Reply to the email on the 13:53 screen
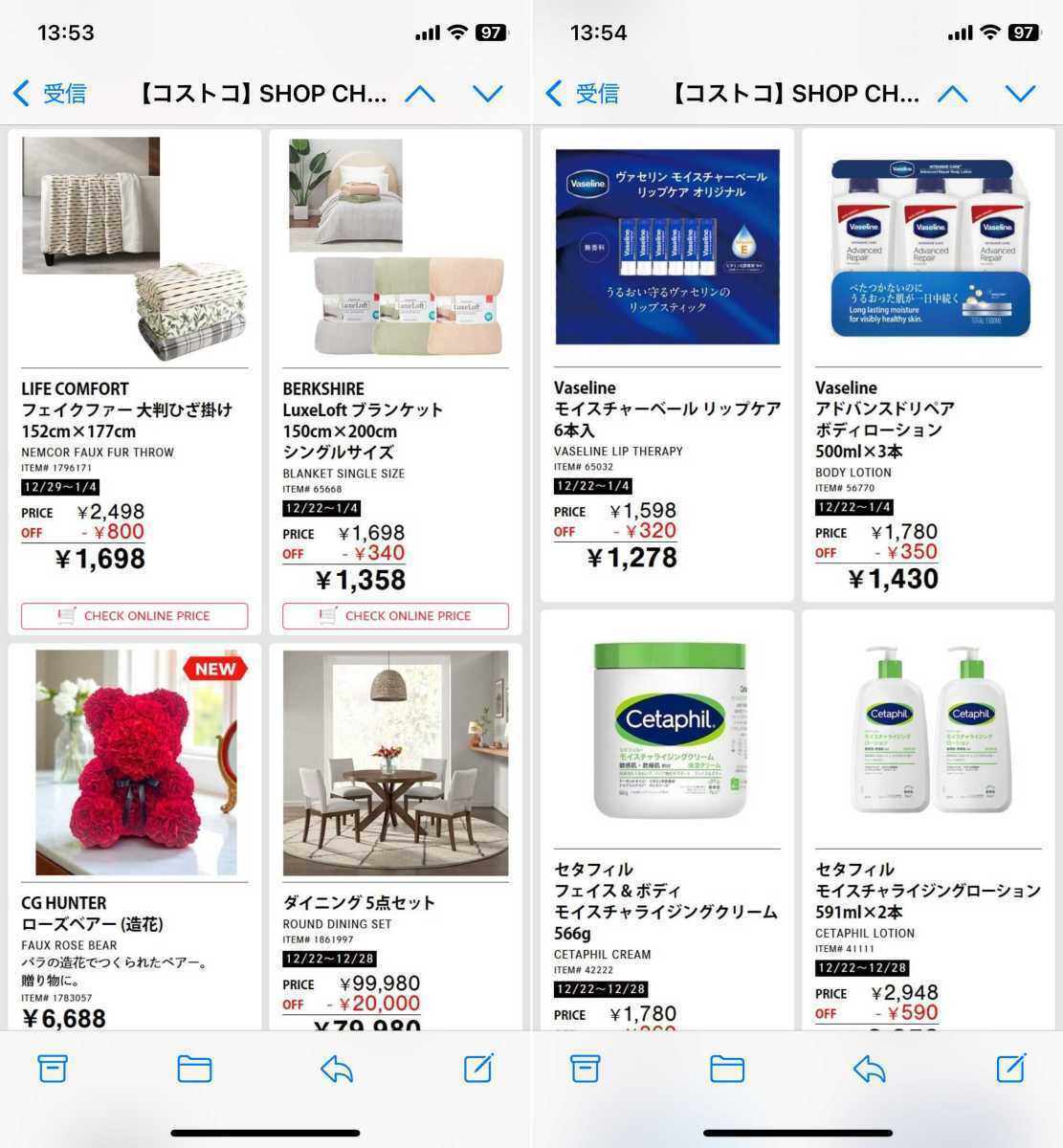The image size is (1063, 1148). [337, 1069]
